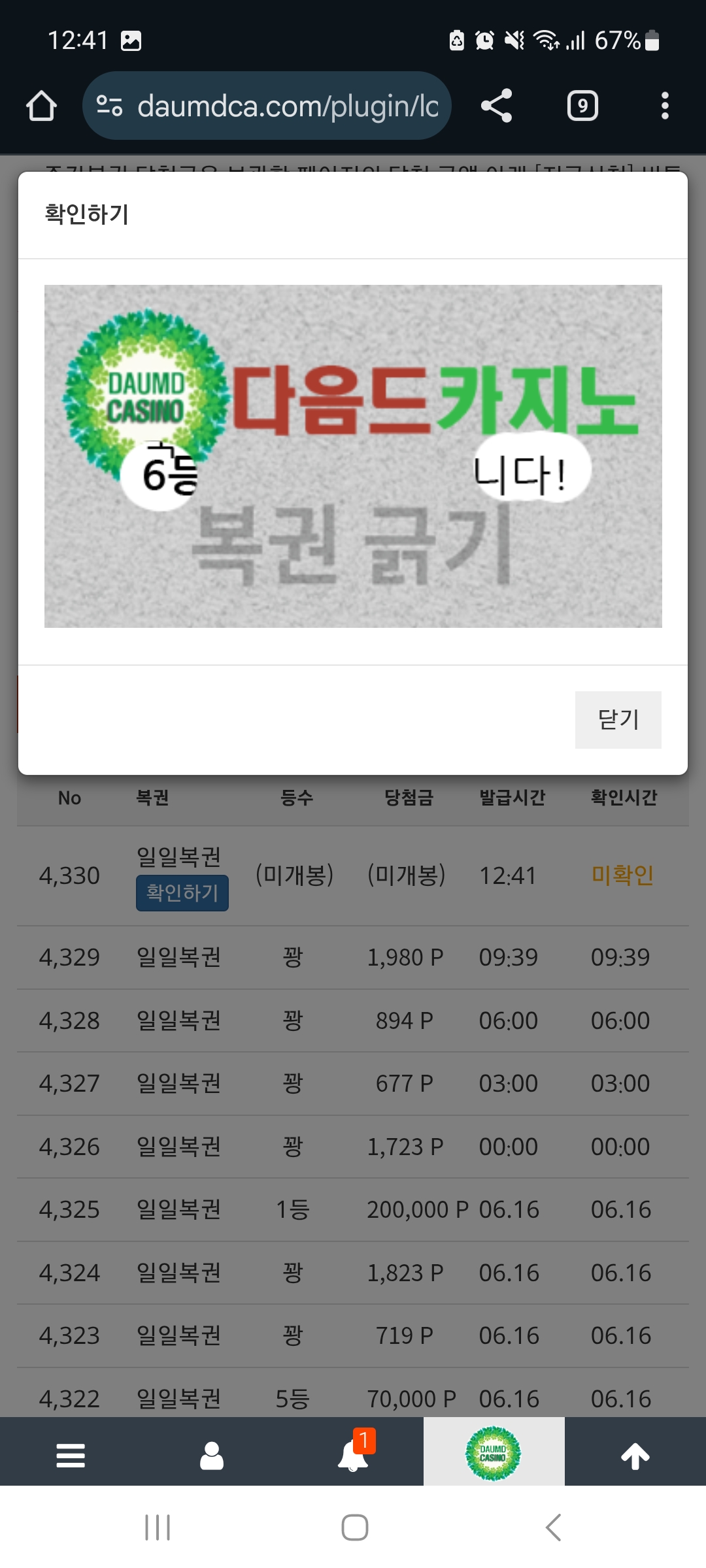
Task: Go back using system back button
Action: coord(553,1527)
